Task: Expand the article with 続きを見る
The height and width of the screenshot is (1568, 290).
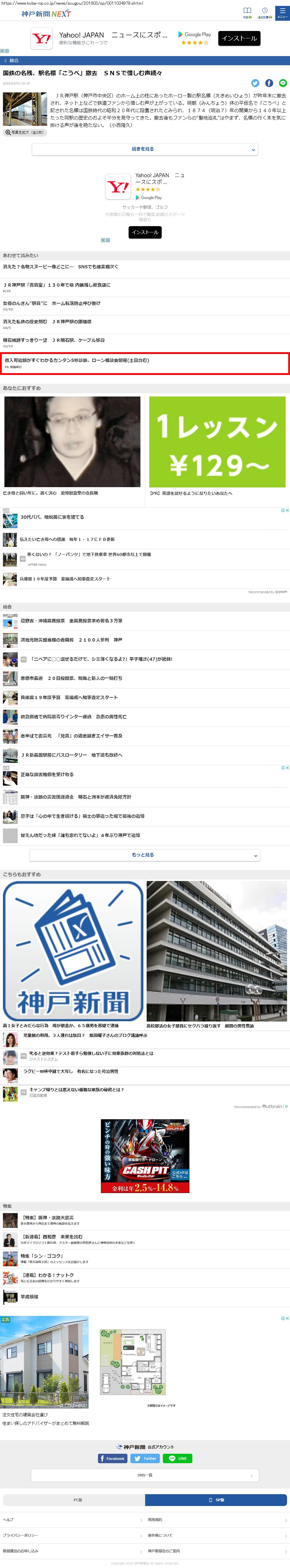Action: tap(145, 149)
